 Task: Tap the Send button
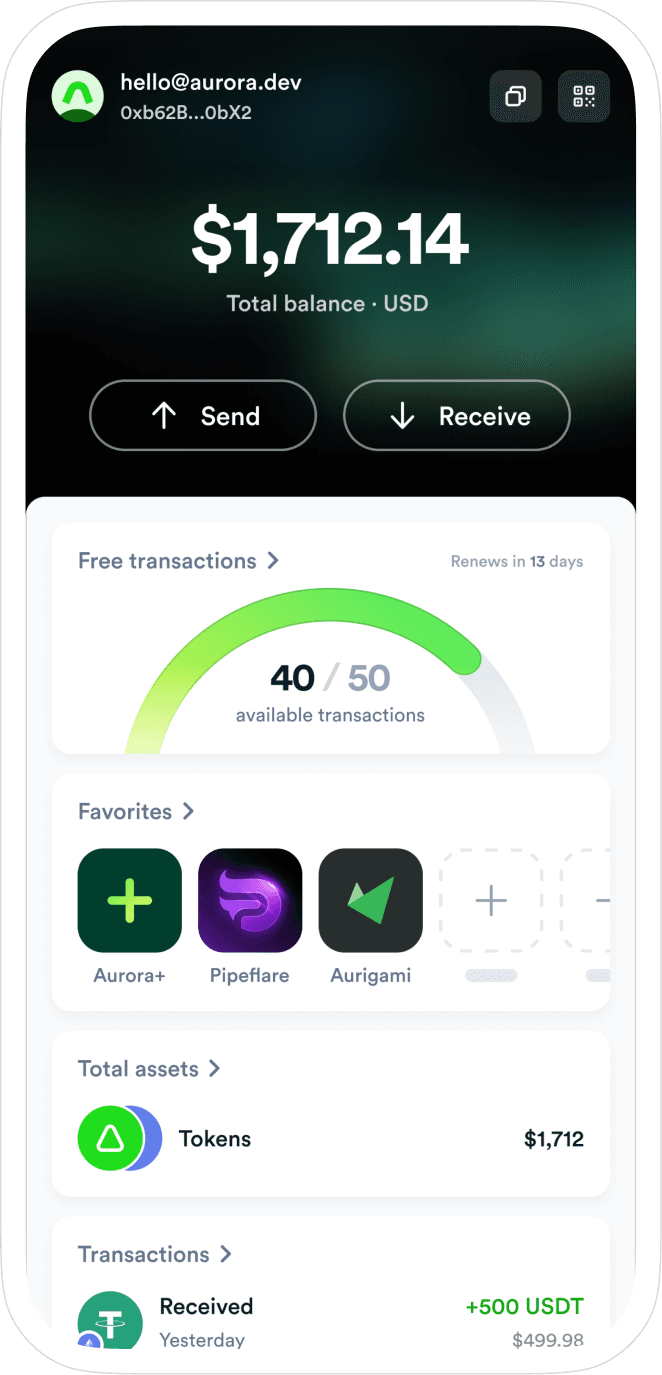[203, 416]
